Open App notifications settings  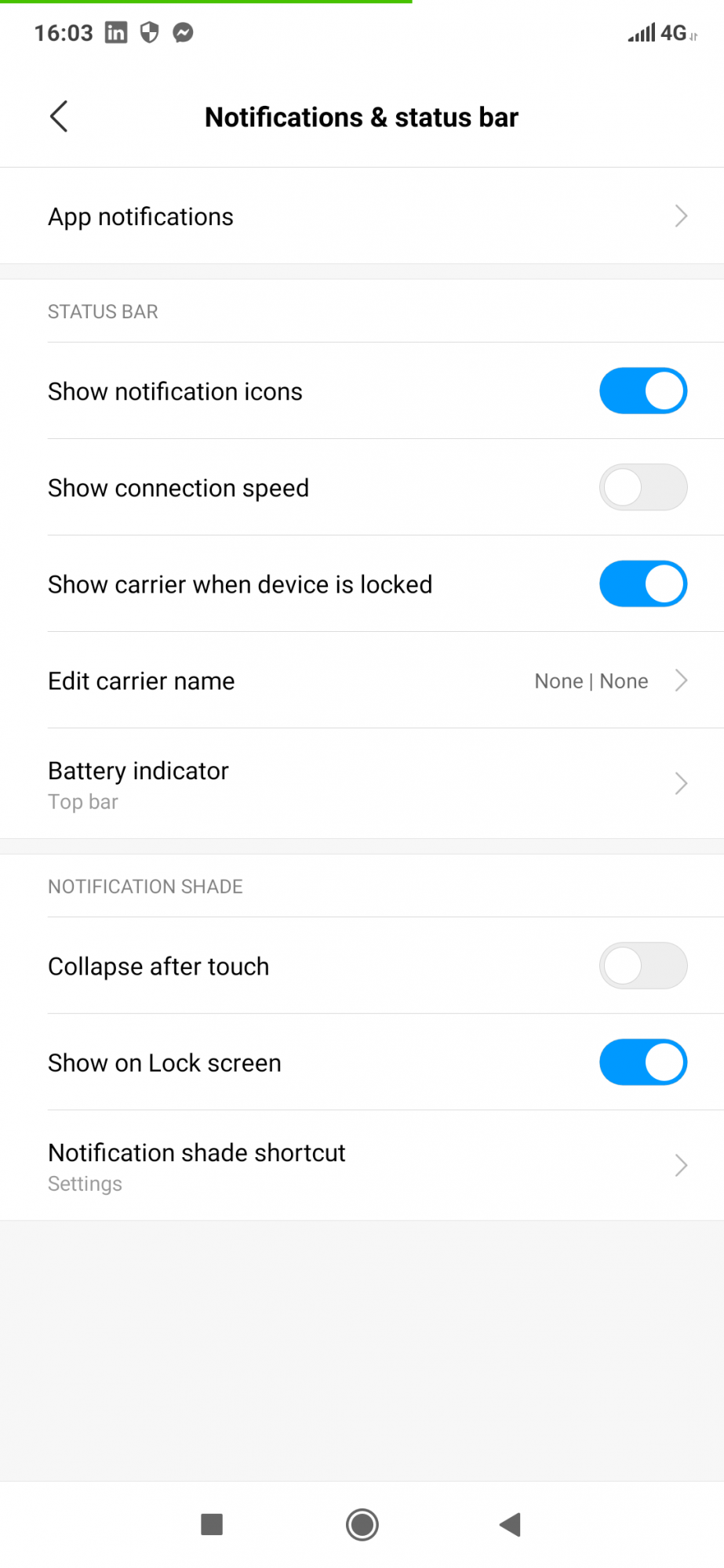click(362, 216)
